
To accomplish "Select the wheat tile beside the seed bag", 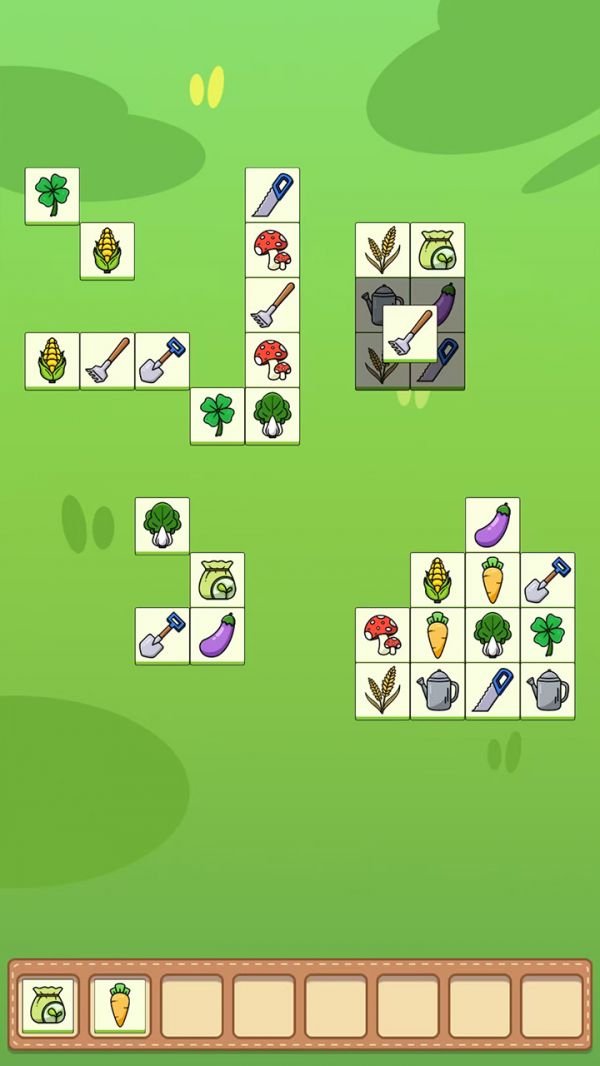I will tap(382, 249).
